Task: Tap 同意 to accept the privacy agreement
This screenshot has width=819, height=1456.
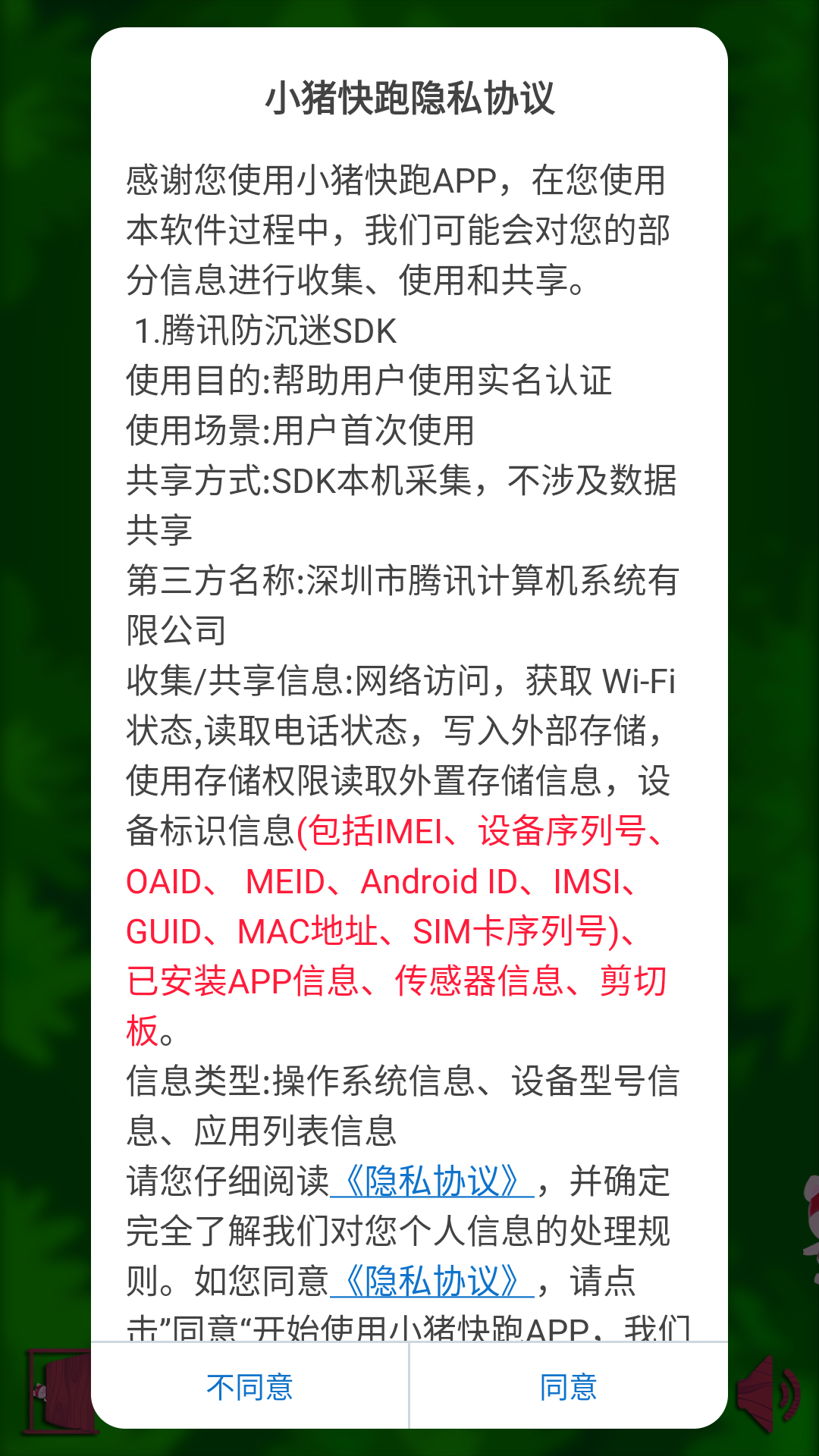Action: (x=568, y=1387)
